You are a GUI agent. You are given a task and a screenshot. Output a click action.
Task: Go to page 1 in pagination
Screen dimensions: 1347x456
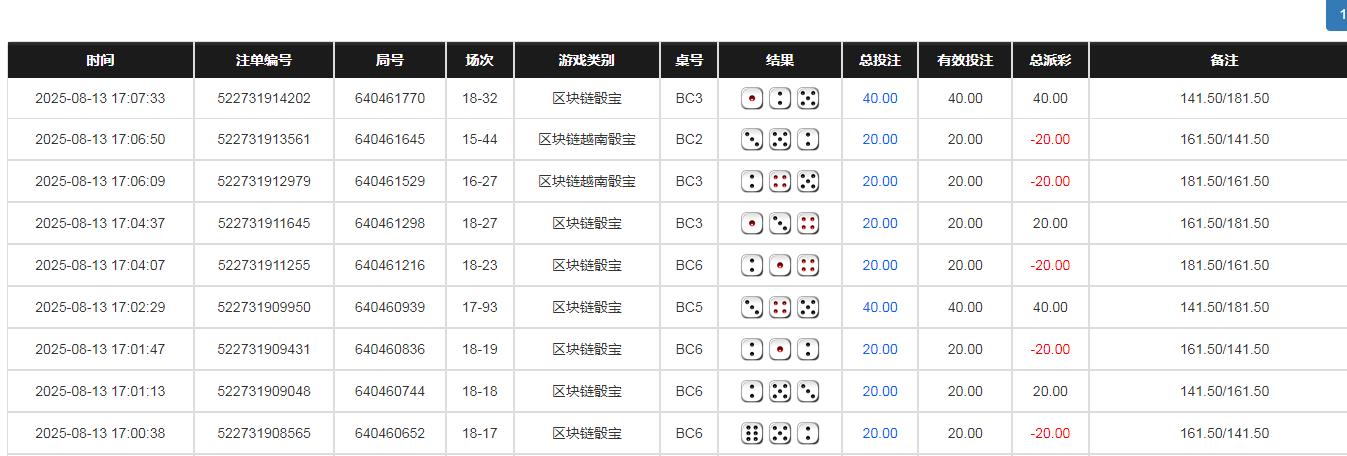[x=1339, y=15]
